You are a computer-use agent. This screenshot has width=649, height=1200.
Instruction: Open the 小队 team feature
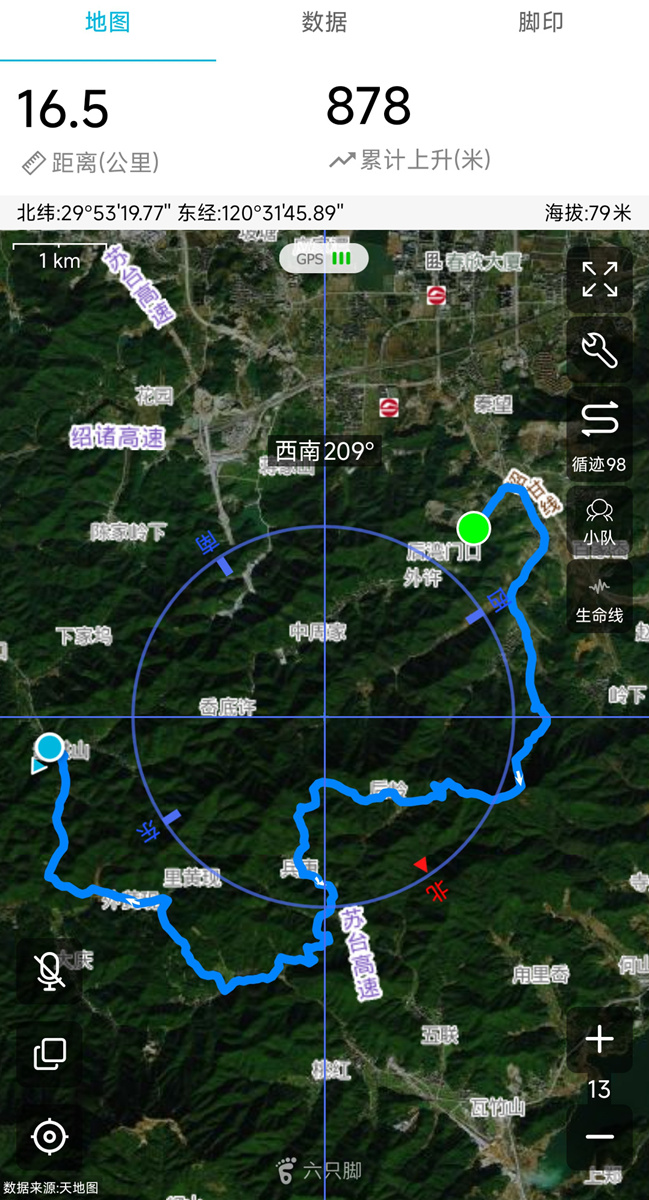click(599, 521)
